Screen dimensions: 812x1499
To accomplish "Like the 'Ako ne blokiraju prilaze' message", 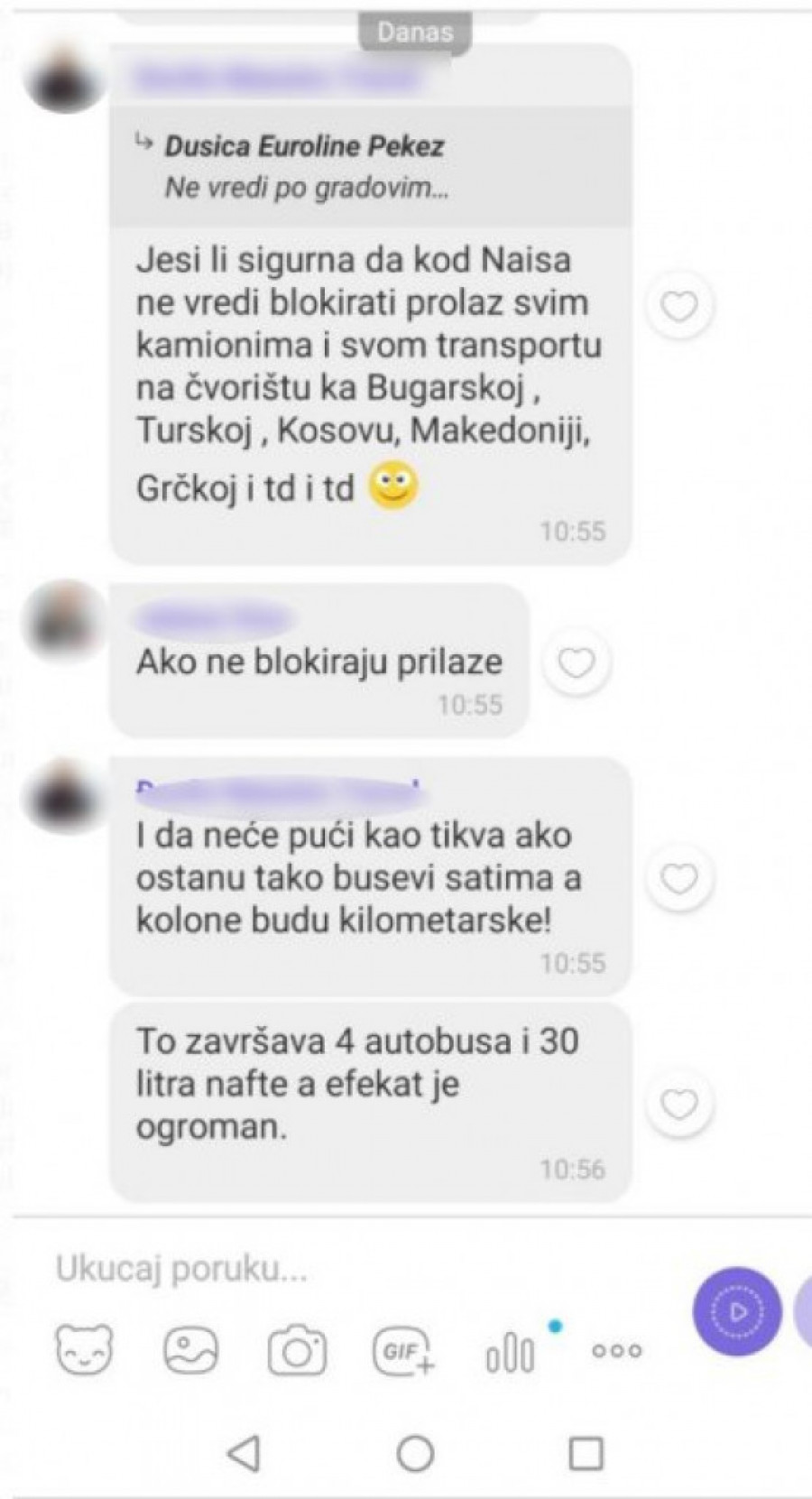I will click(577, 663).
